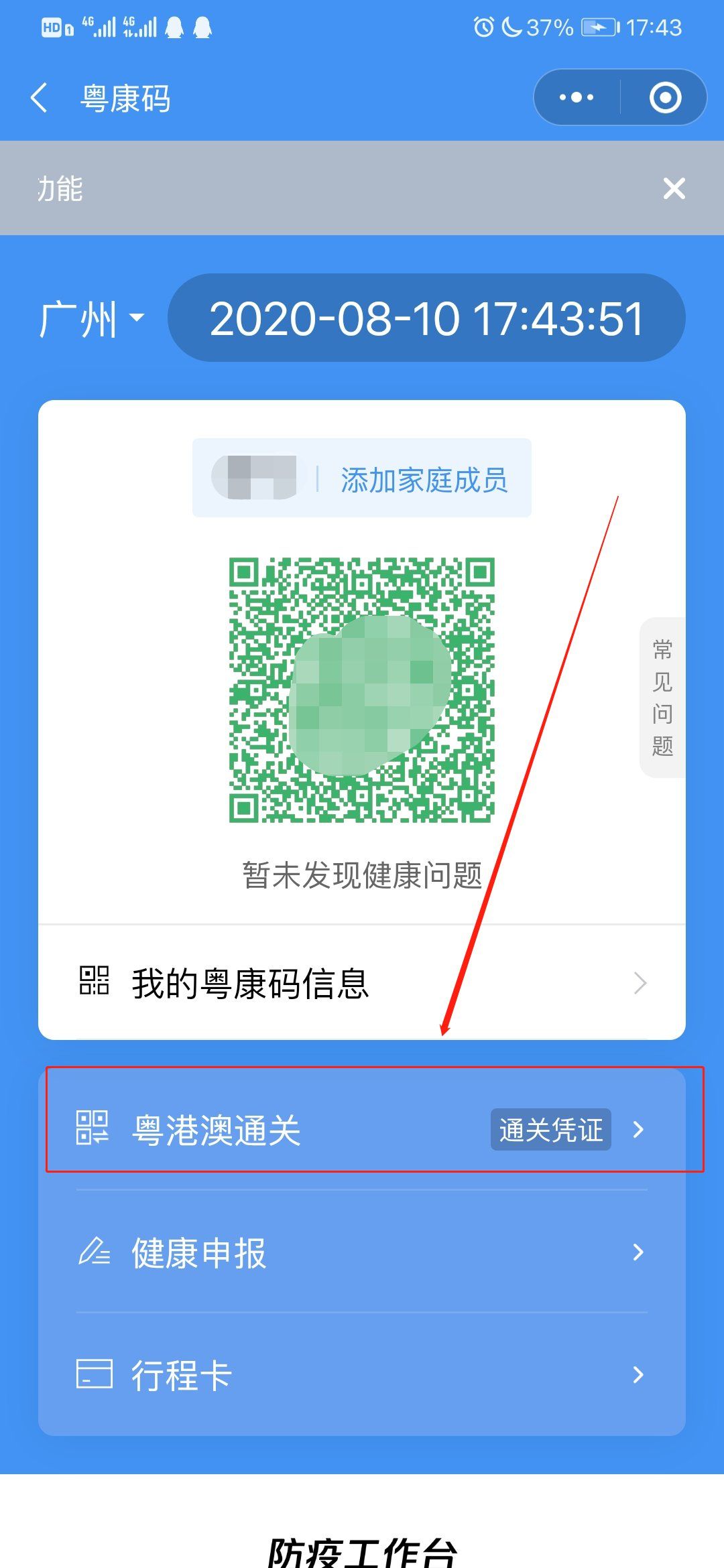This screenshot has width=724, height=1568.
Task: Tap 添加家庭成员 to add family member
Action: pyautogui.click(x=424, y=480)
